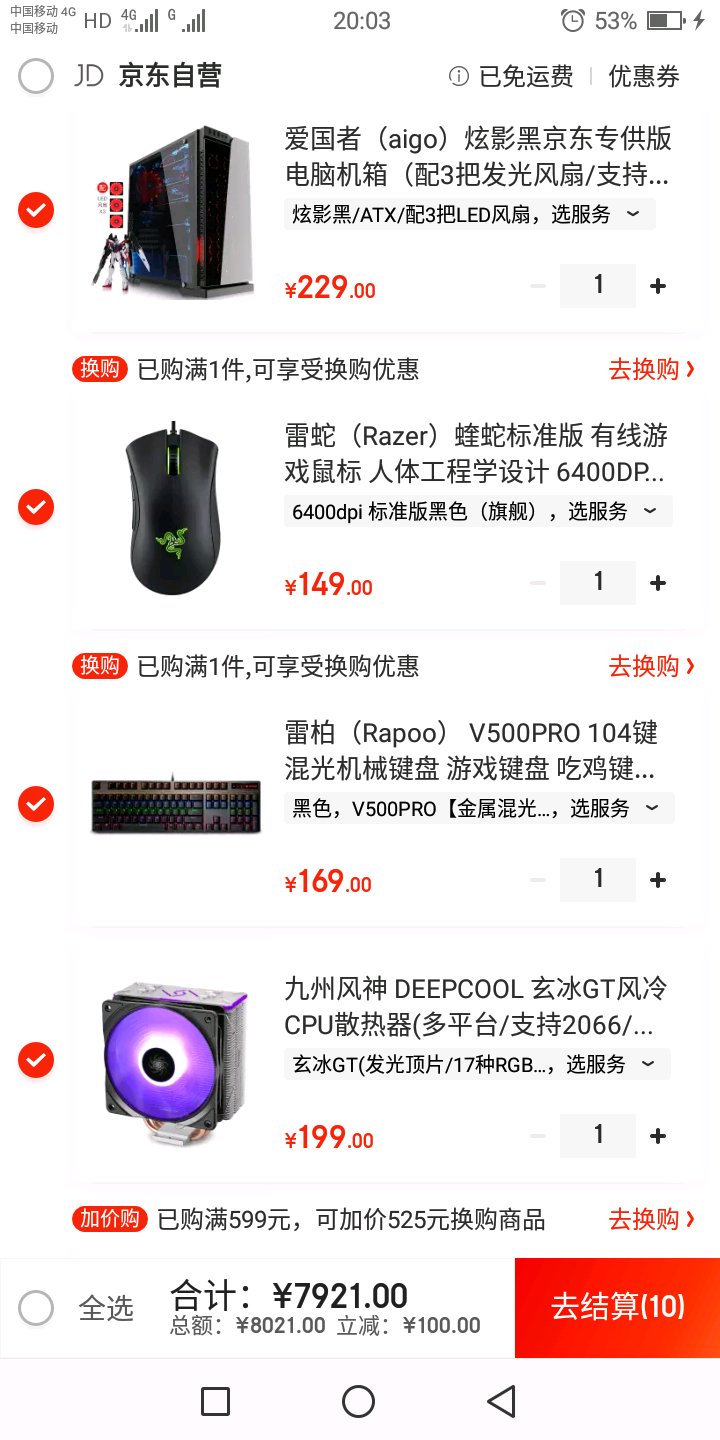Deselect the Razer 蝰蛇 mouse
Image resolution: width=720 pixels, height=1440 pixels.
point(36,507)
